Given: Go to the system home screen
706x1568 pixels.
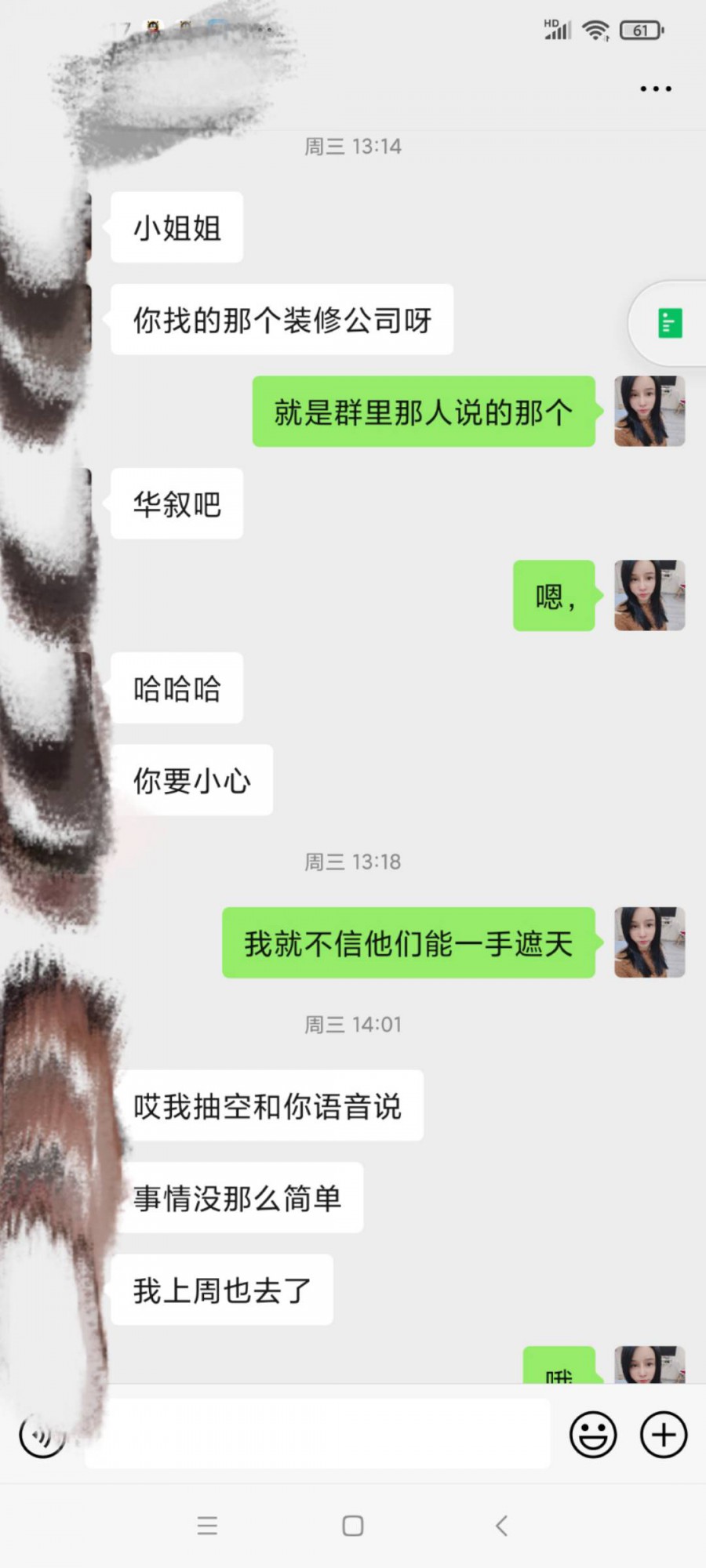Looking at the screenshot, I should tap(353, 1526).
